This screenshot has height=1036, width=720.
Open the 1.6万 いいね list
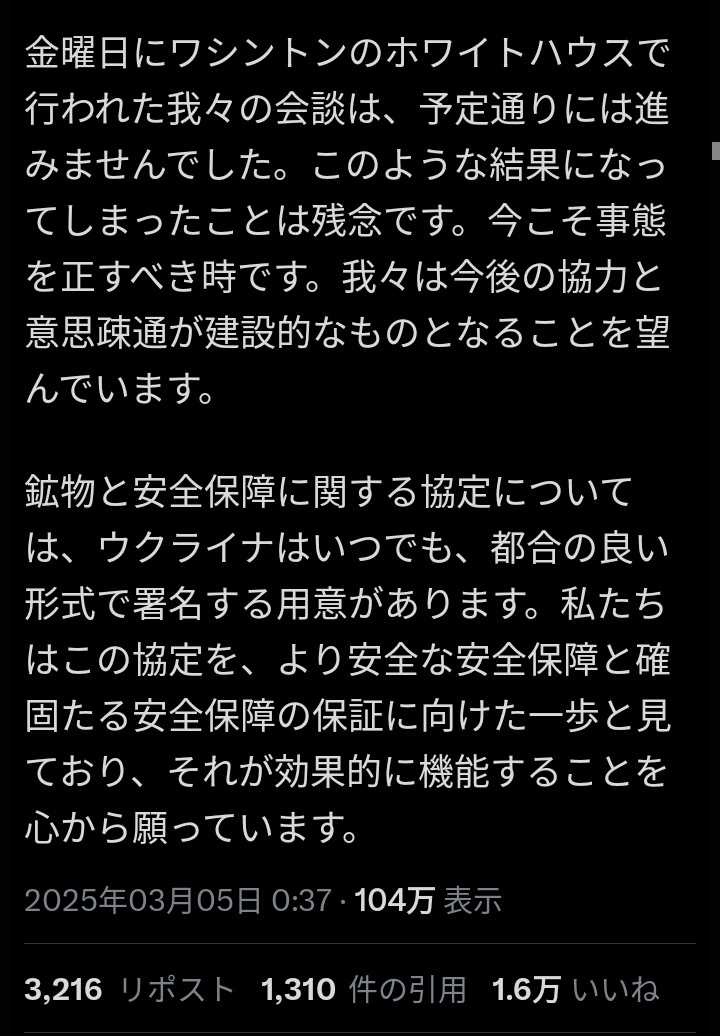pos(576,990)
